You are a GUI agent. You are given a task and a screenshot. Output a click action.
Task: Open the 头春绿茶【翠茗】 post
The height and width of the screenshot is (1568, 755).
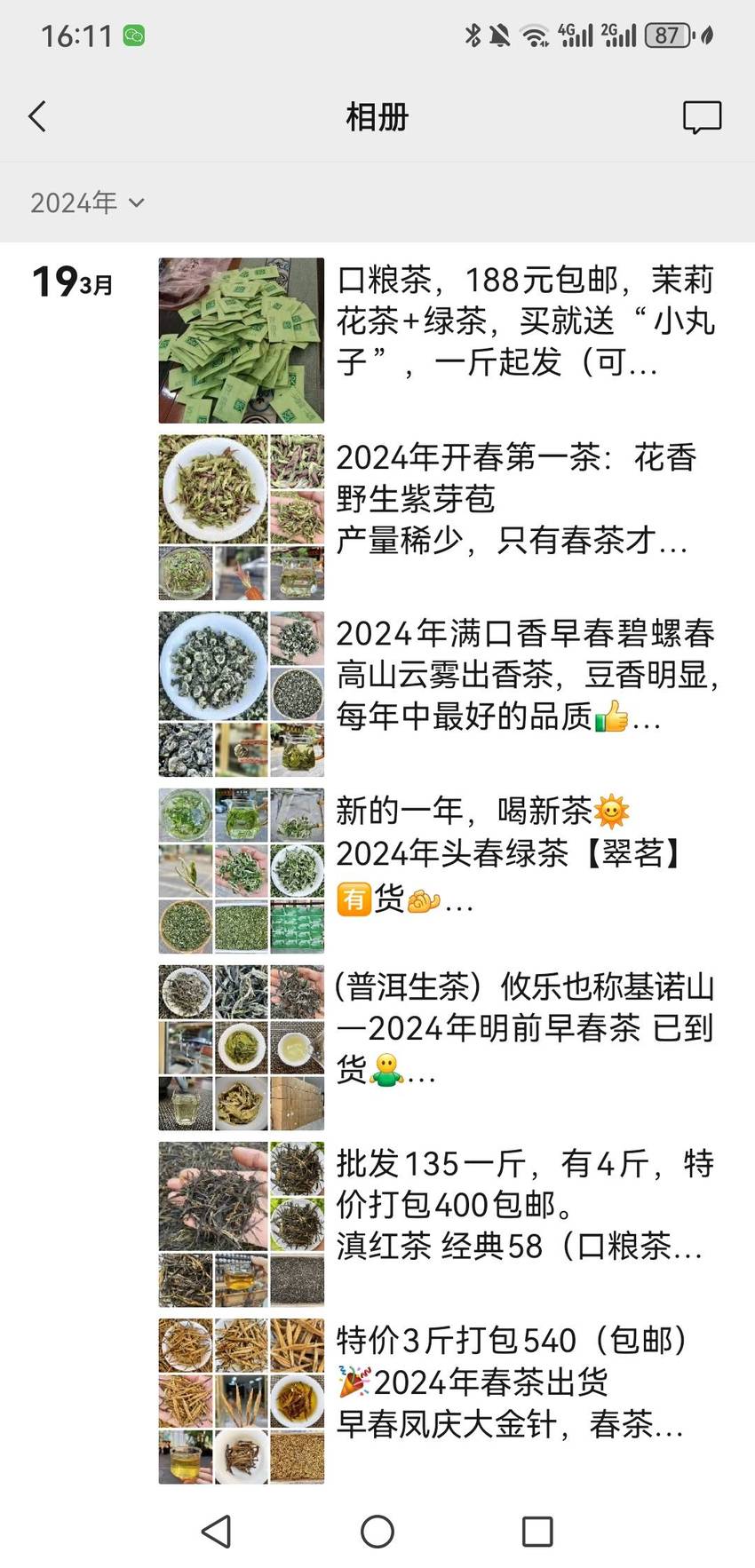click(x=440, y=870)
